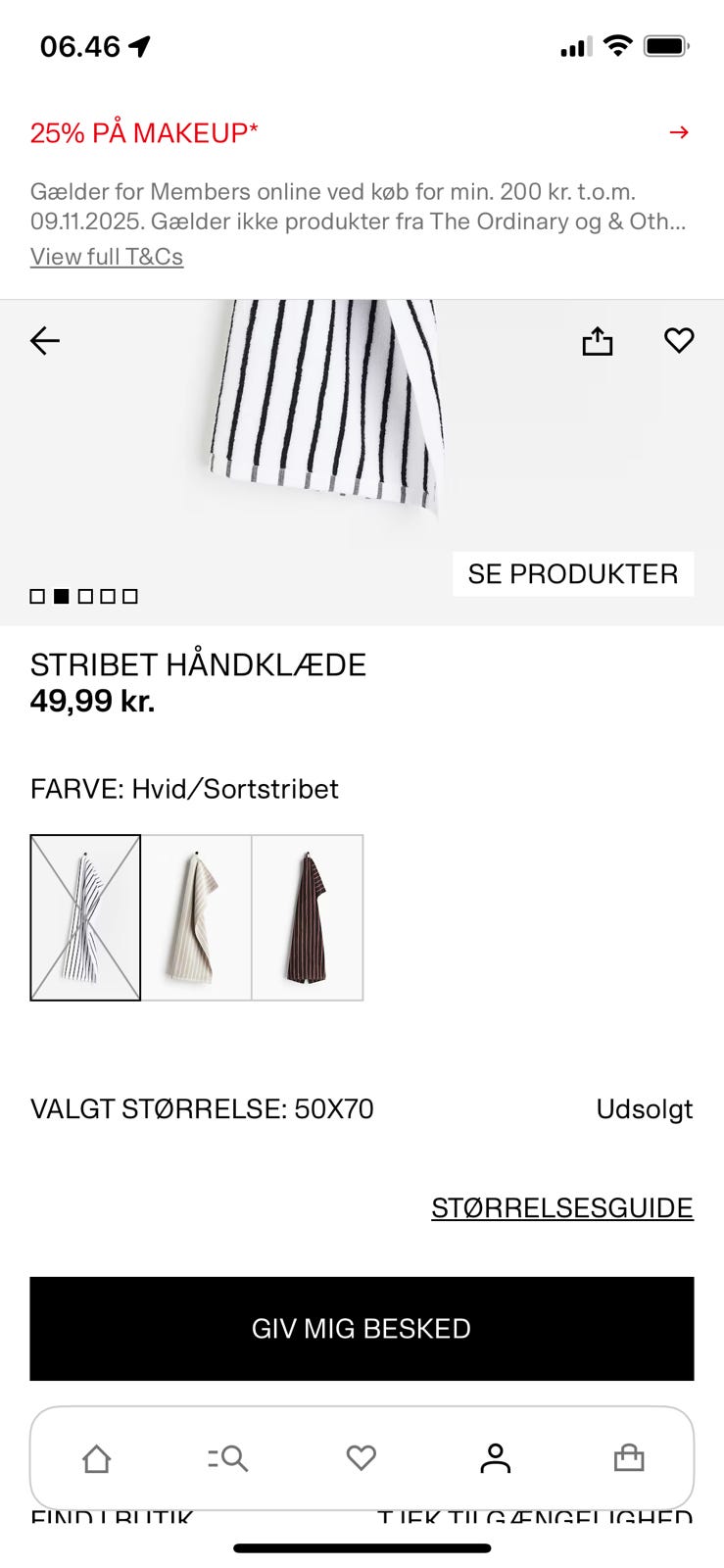View saved favorites via bottom heart icon
724x1568 pixels.
(361, 1458)
